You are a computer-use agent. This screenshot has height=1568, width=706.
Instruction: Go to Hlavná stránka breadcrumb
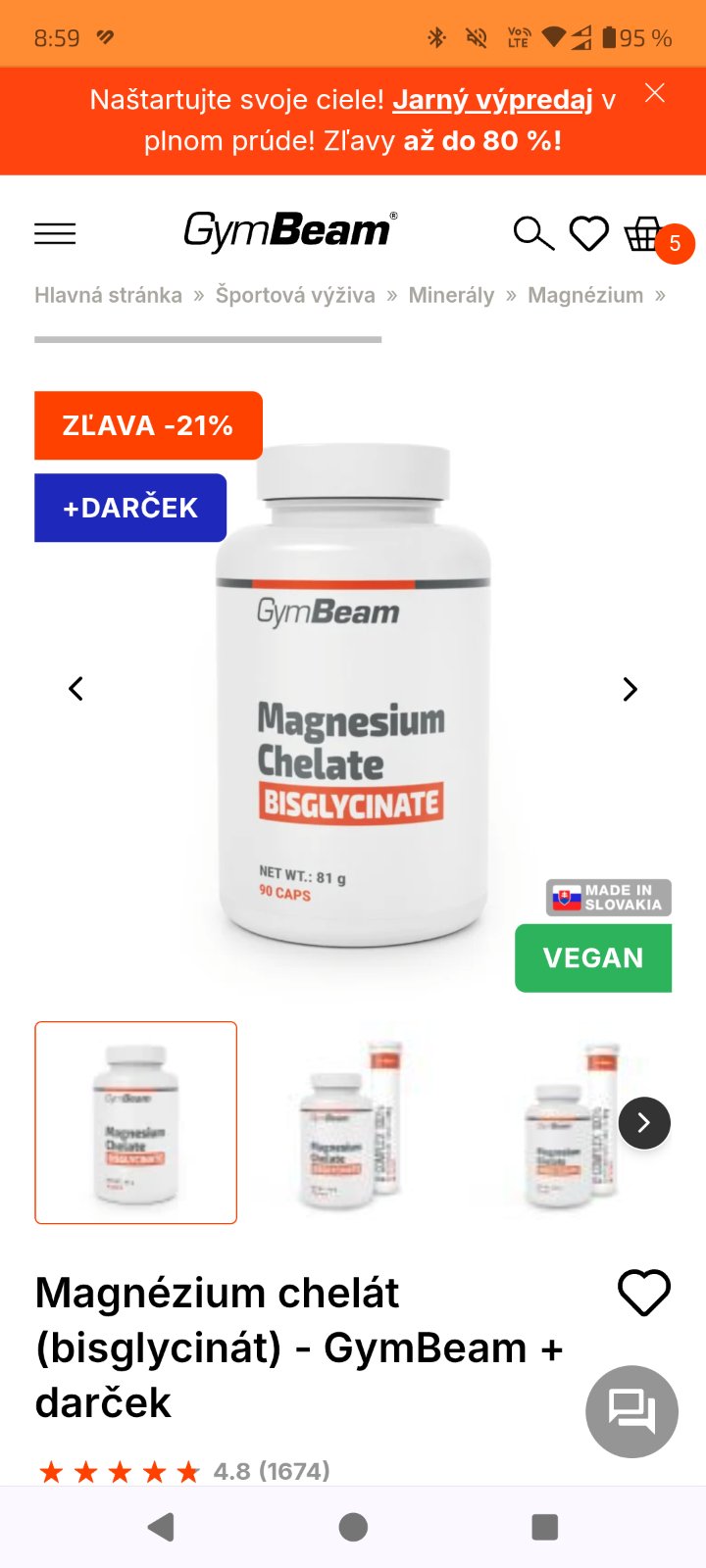coord(108,295)
